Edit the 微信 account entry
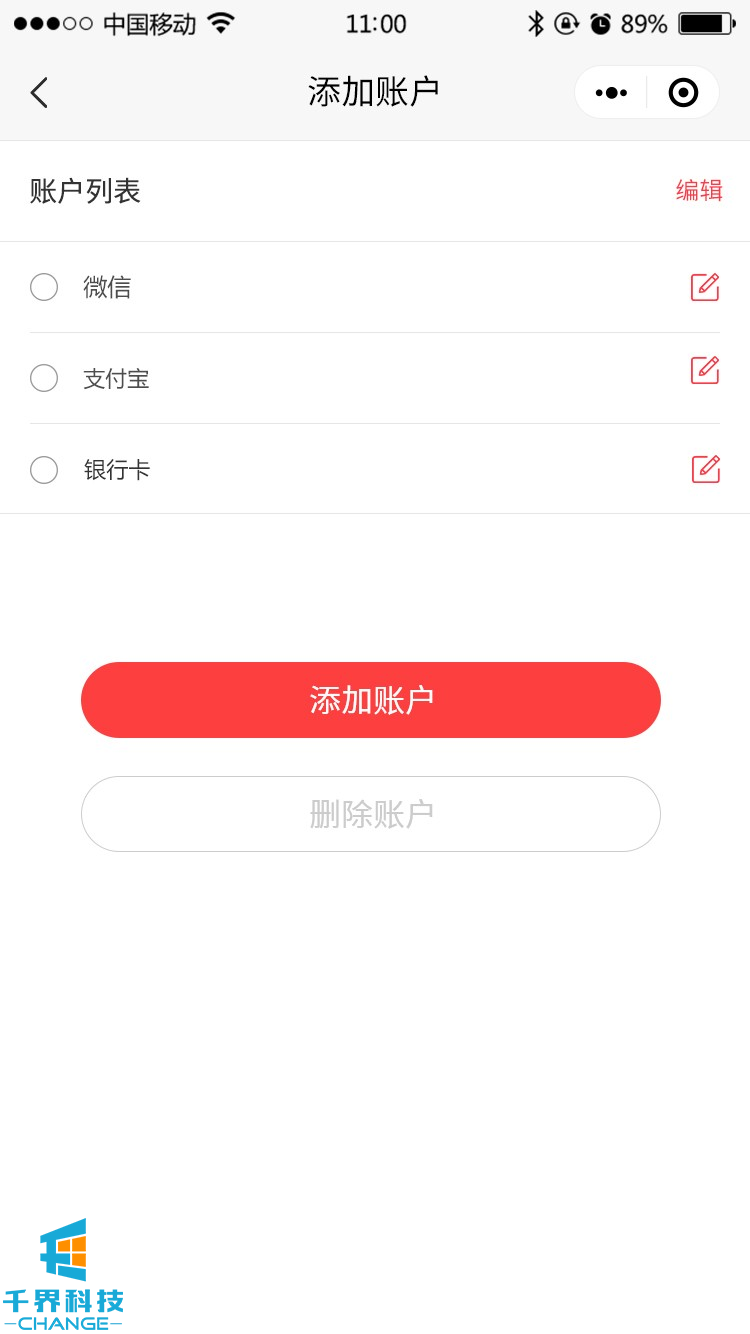750x1334 pixels. (x=705, y=287)
